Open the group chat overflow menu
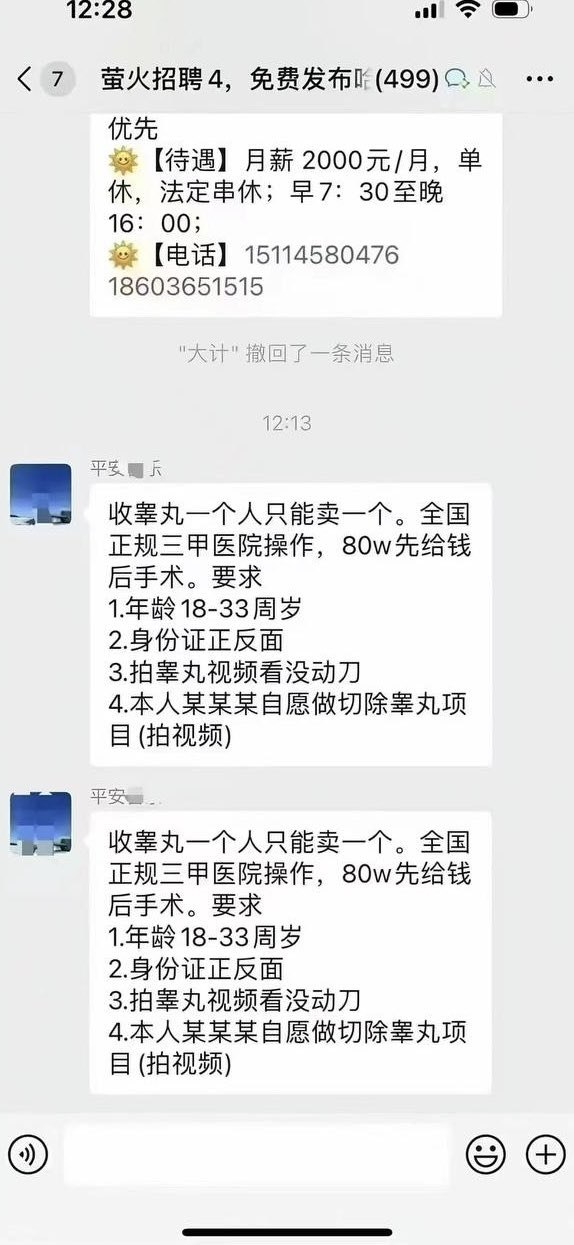Screen dimensions: 574x1245 [539, 78]
